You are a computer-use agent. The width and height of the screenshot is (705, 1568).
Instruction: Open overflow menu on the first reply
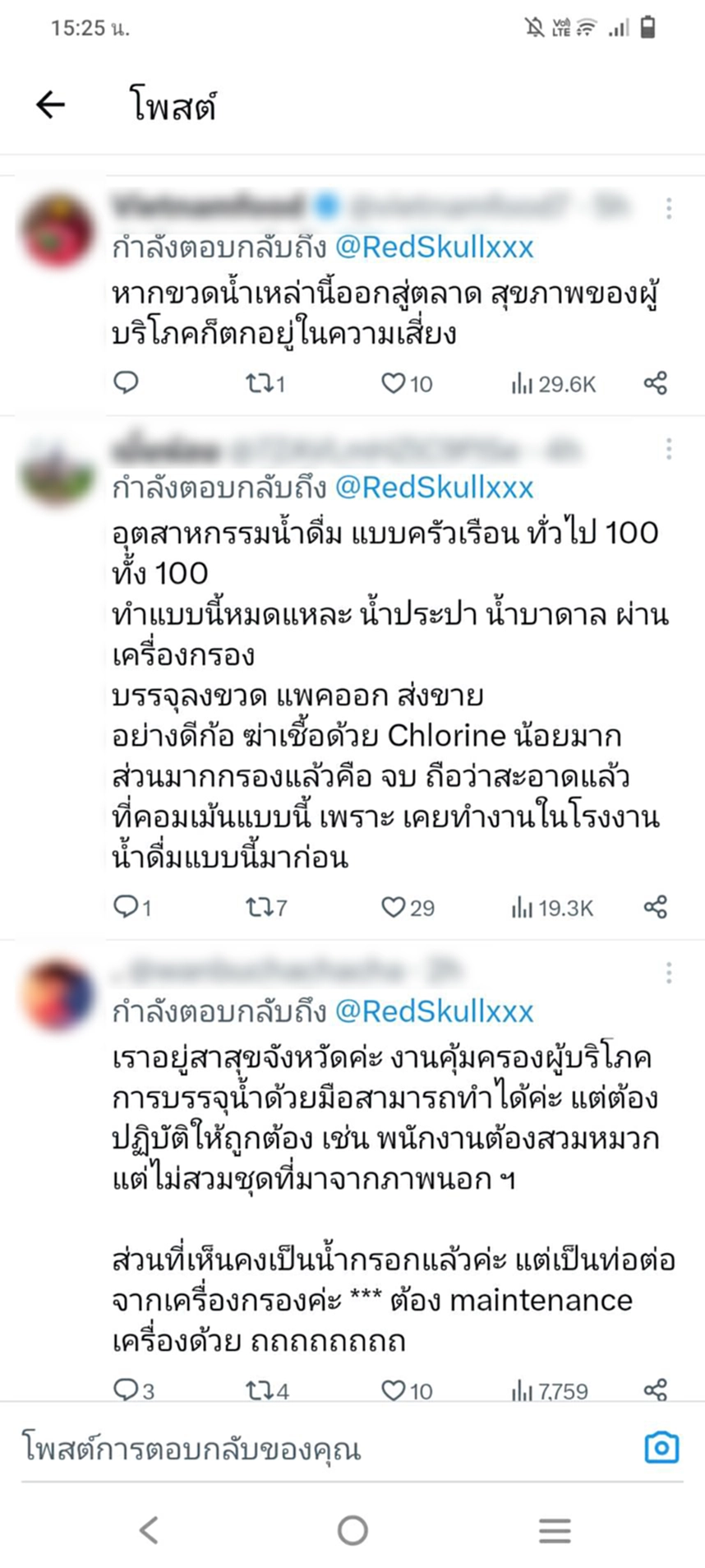tap(669, 209)
